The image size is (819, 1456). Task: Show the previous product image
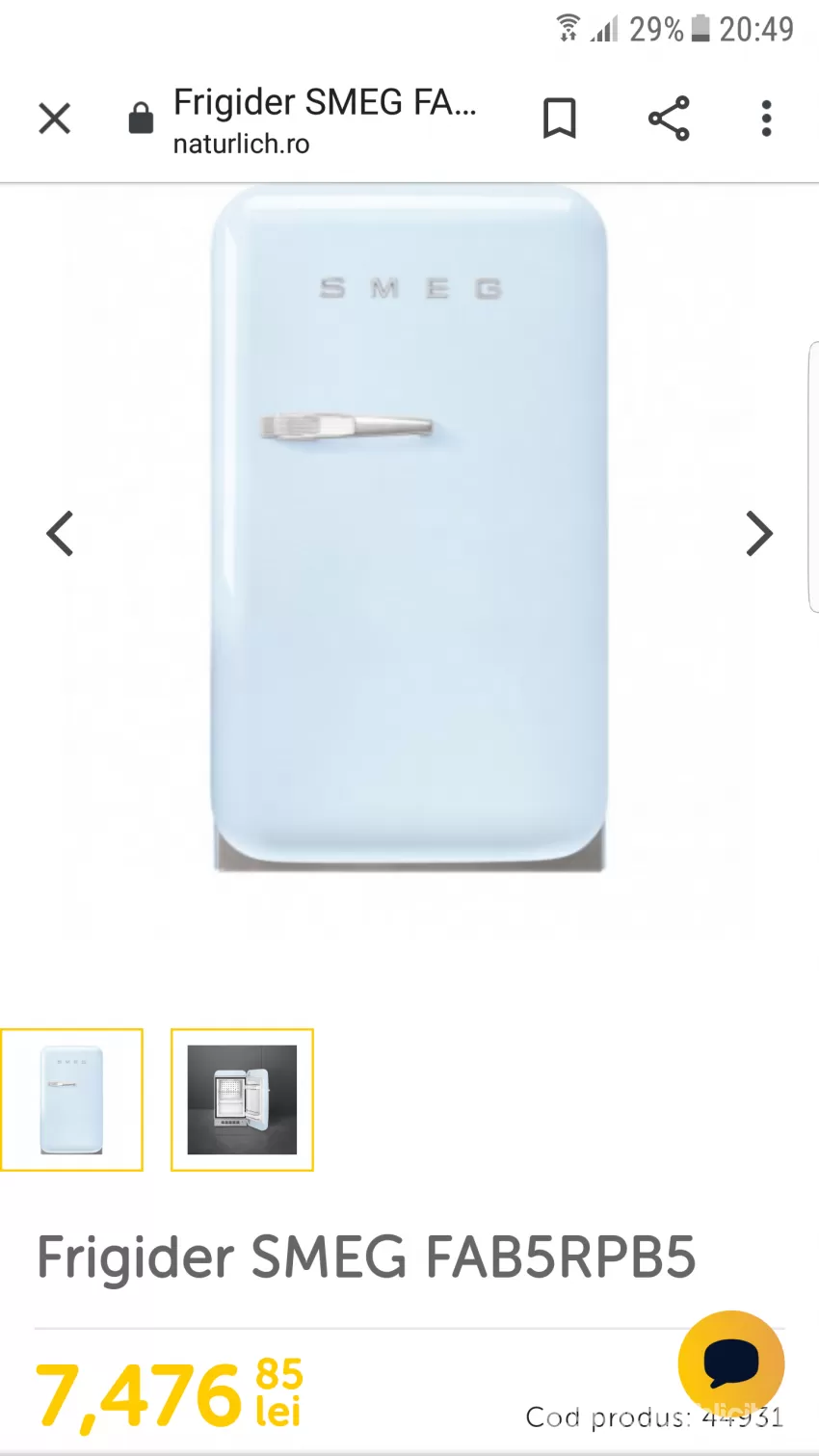[60, 534]
